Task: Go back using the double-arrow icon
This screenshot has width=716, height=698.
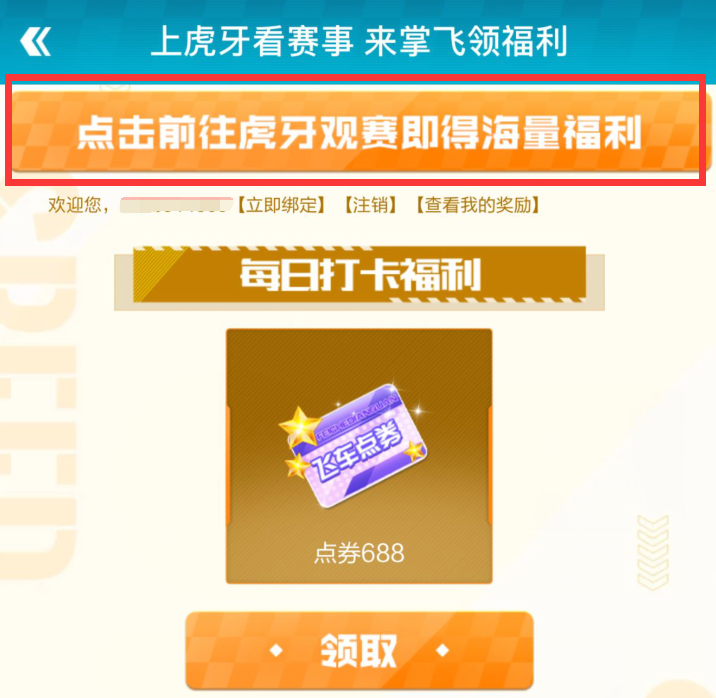Action: (x=35, y=42)
